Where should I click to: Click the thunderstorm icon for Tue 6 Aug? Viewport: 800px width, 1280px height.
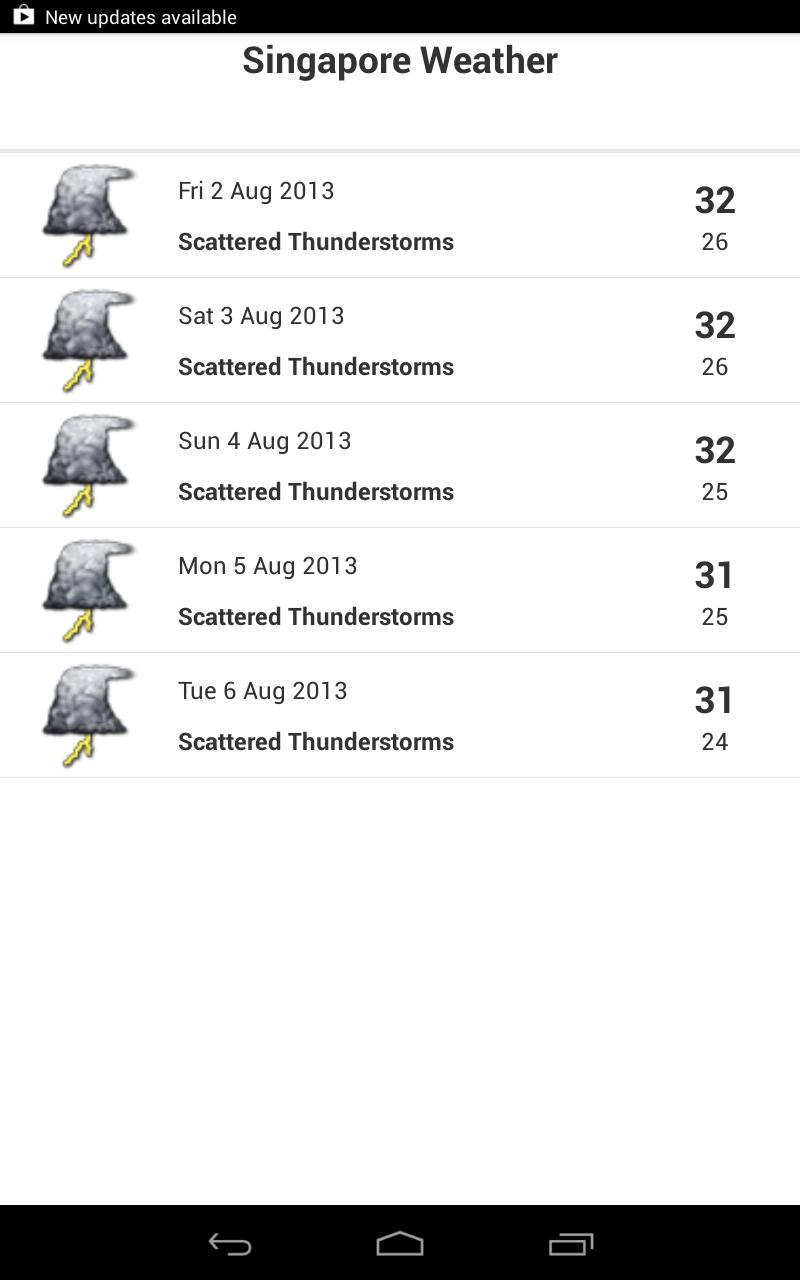[85, 714]
